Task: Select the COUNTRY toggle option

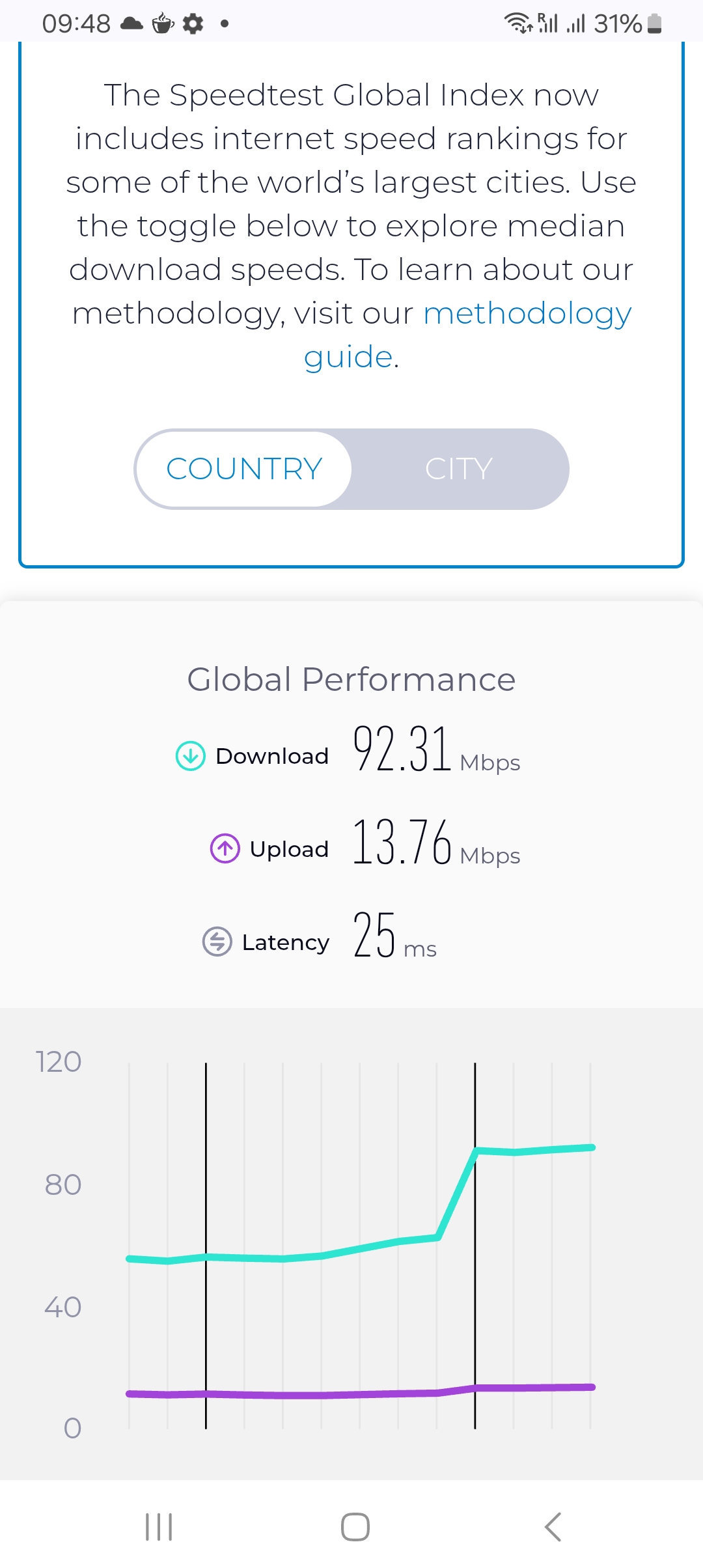Action: pos(244,469)
